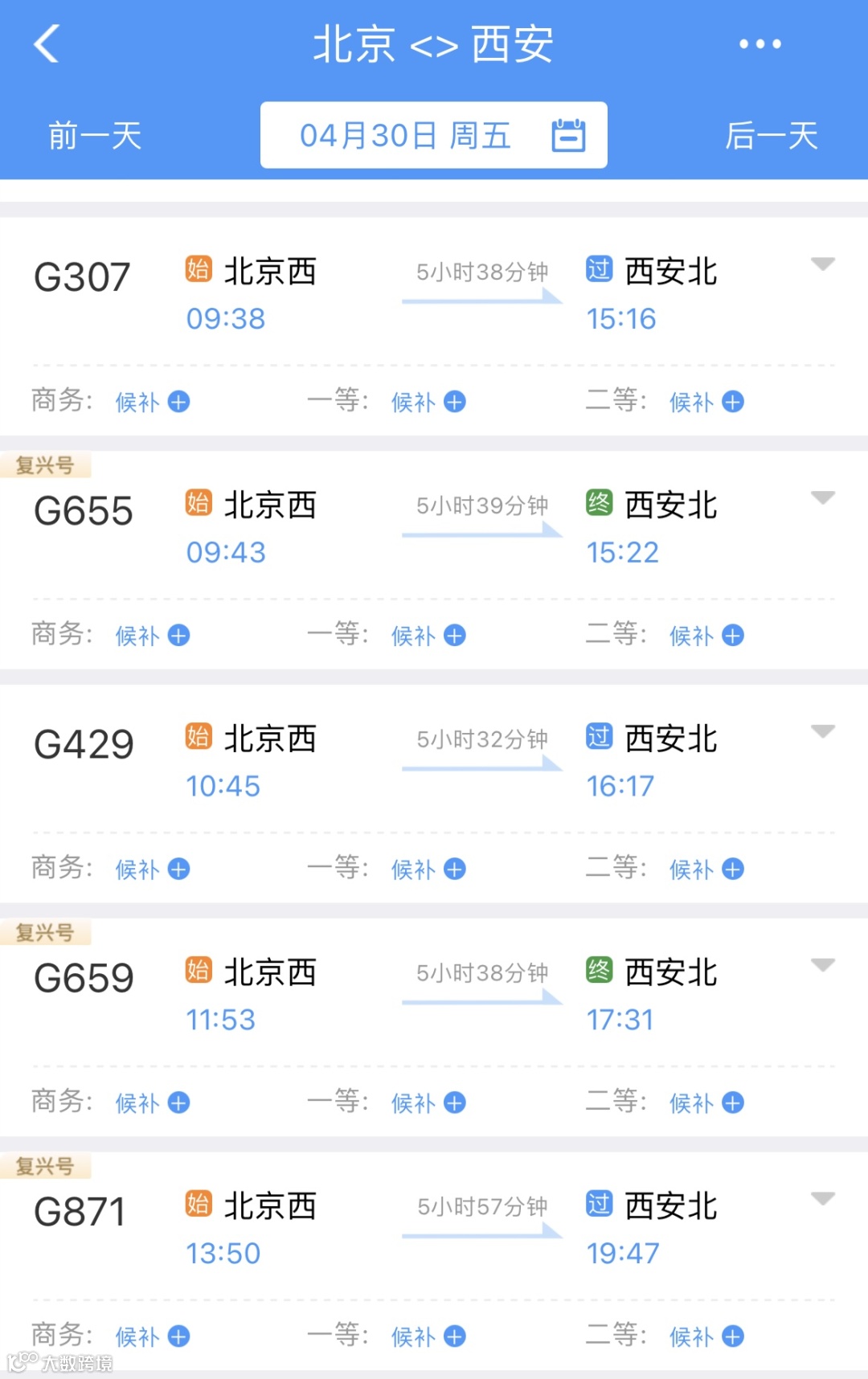Open the three-dot overflow menu

point(759,43)
